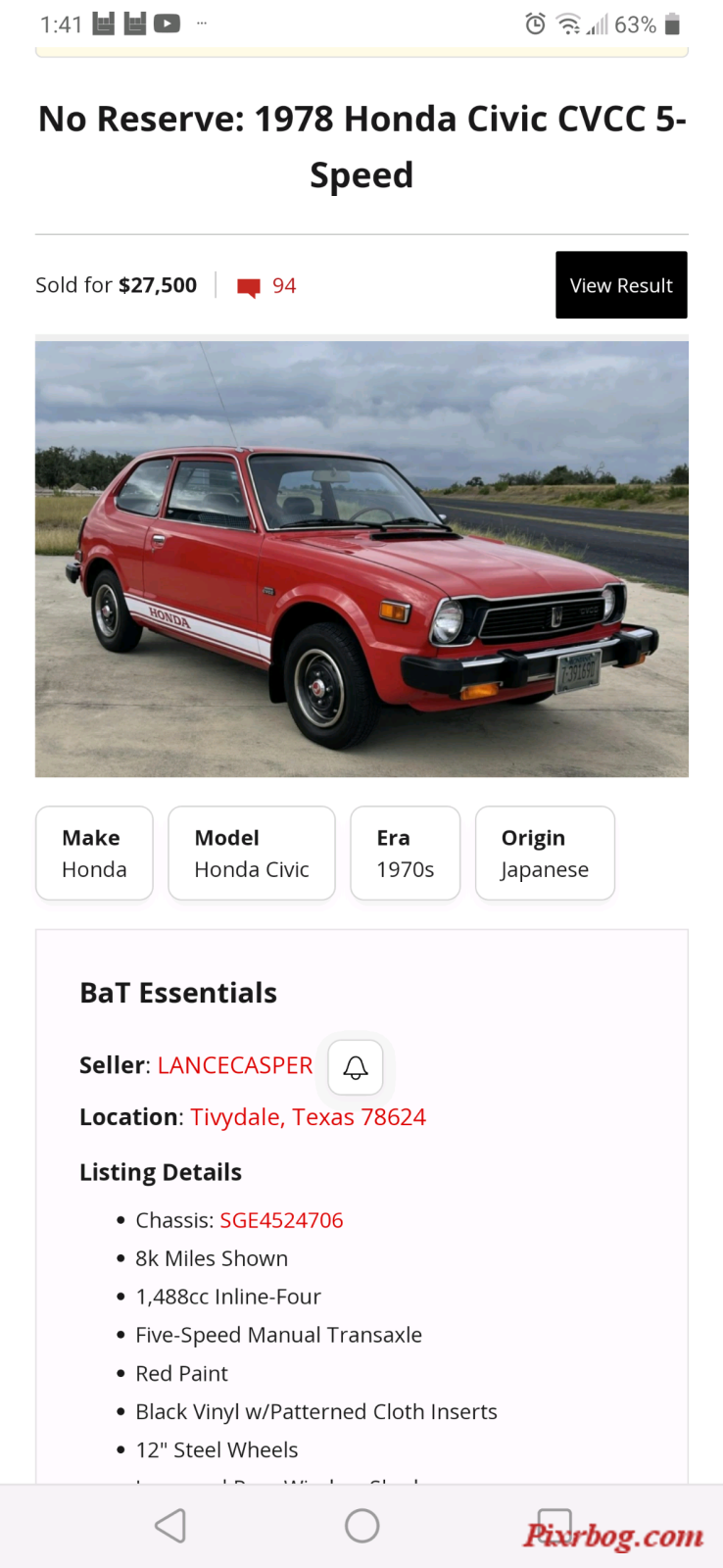Viewport: 723px width, 1568px height.
Task: Open seller LANCECASPER's profile
Action: click(x=235, y=1065)
